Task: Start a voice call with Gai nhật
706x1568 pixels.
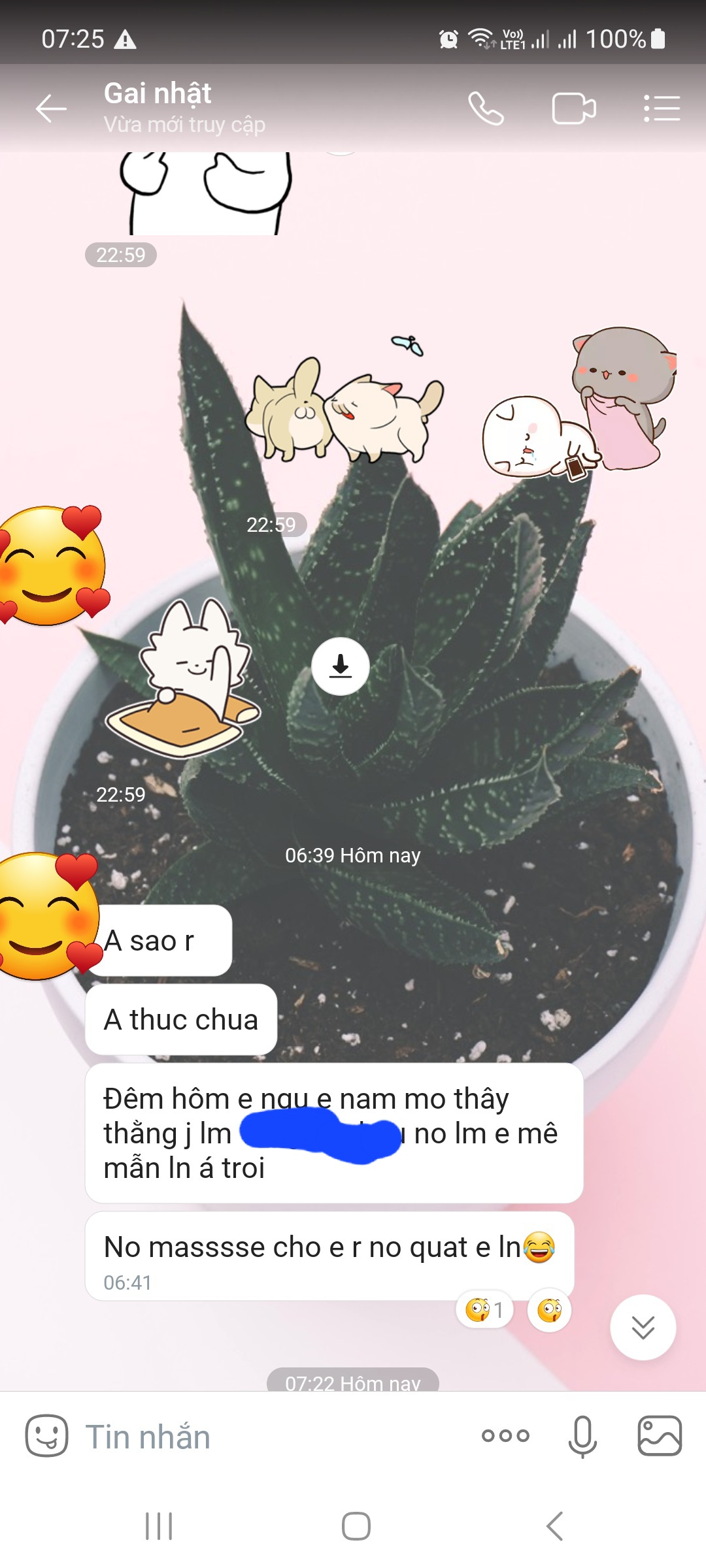Action: coord(486,108)
